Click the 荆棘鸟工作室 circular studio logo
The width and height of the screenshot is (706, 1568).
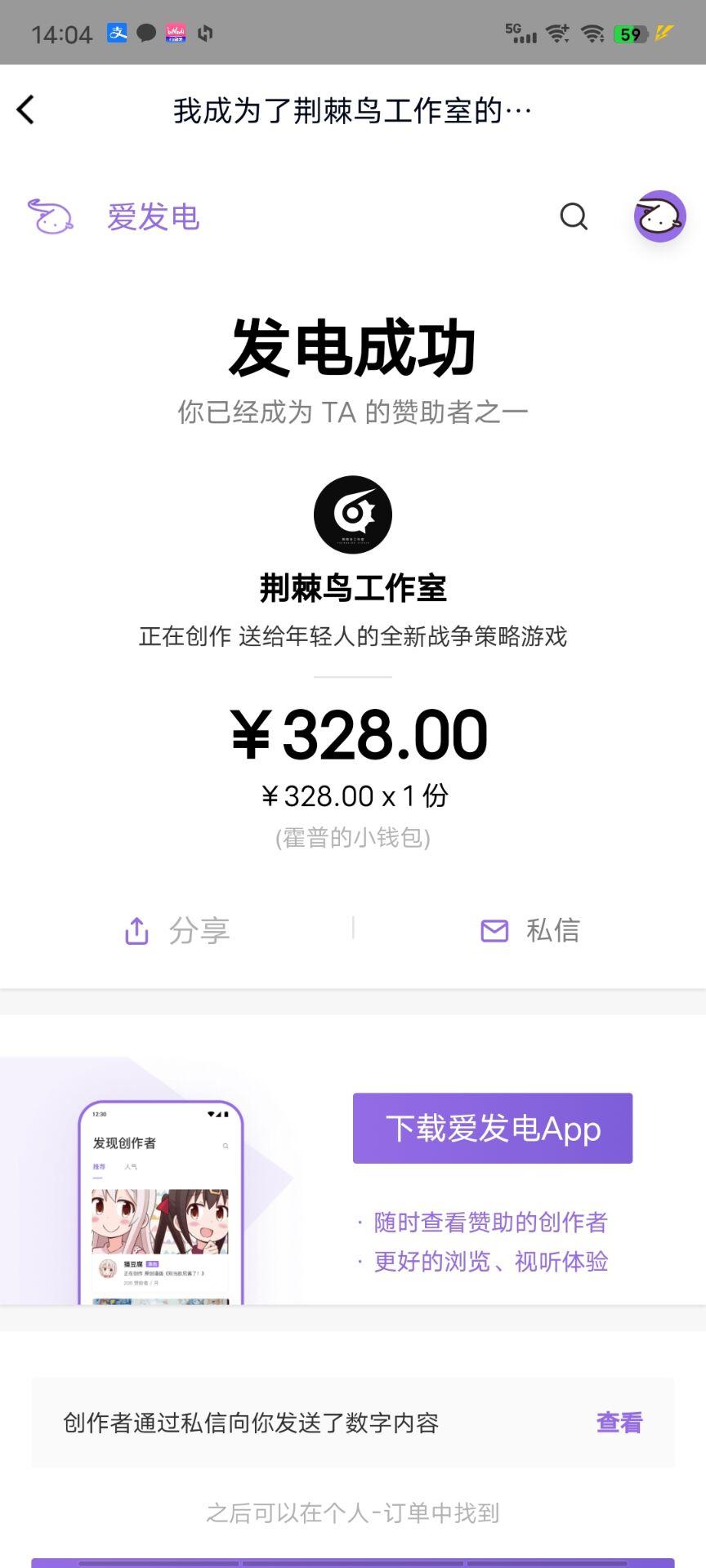(353, 514)
